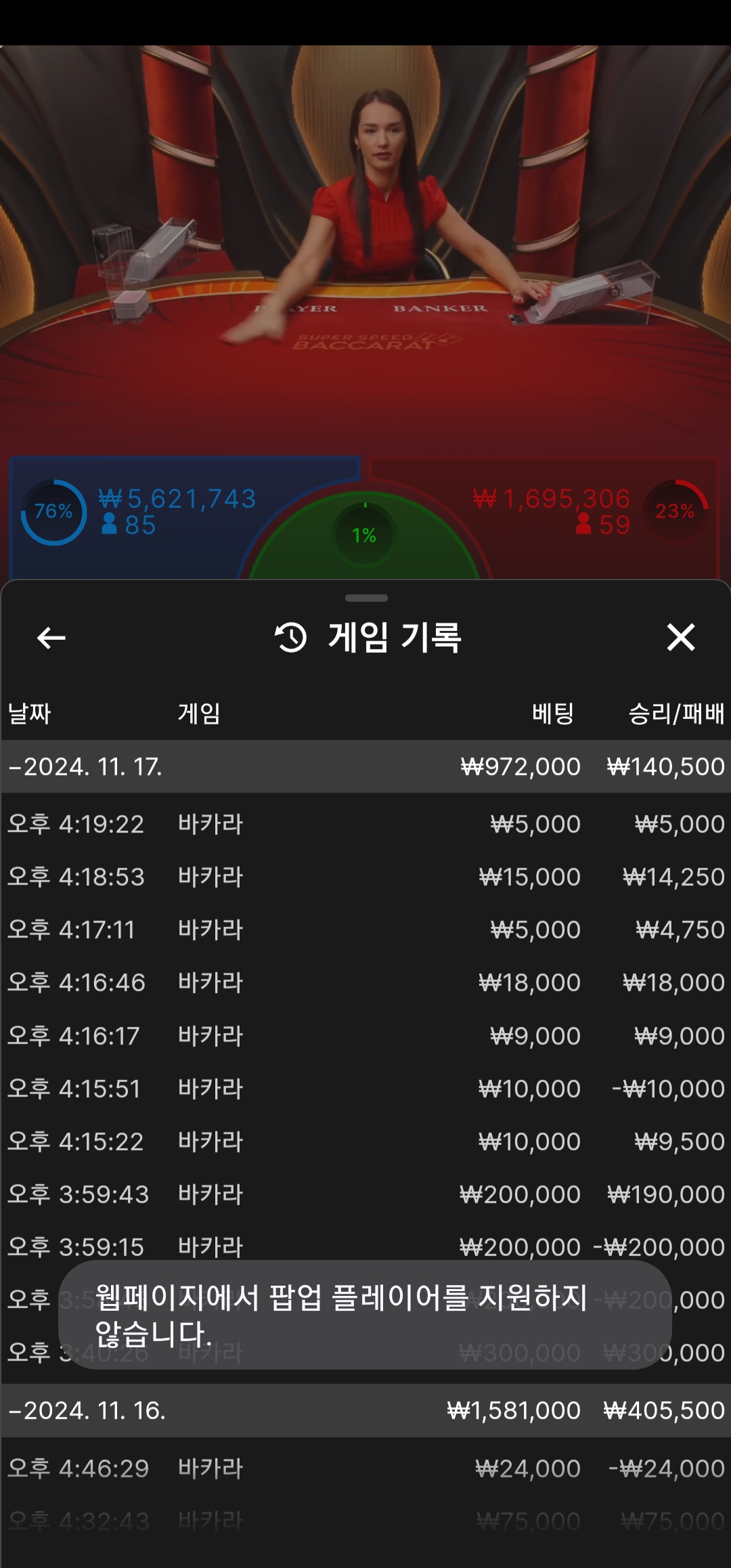Open the 오후 4:16:17 바카라 record
Viewport: 731px width, 1568px height.
(365, 1036)
